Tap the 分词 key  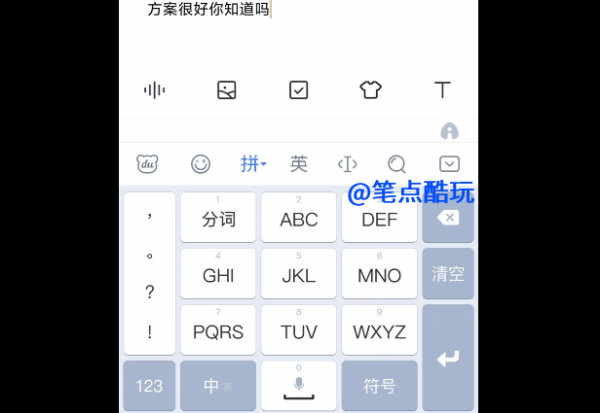[218, 218]
